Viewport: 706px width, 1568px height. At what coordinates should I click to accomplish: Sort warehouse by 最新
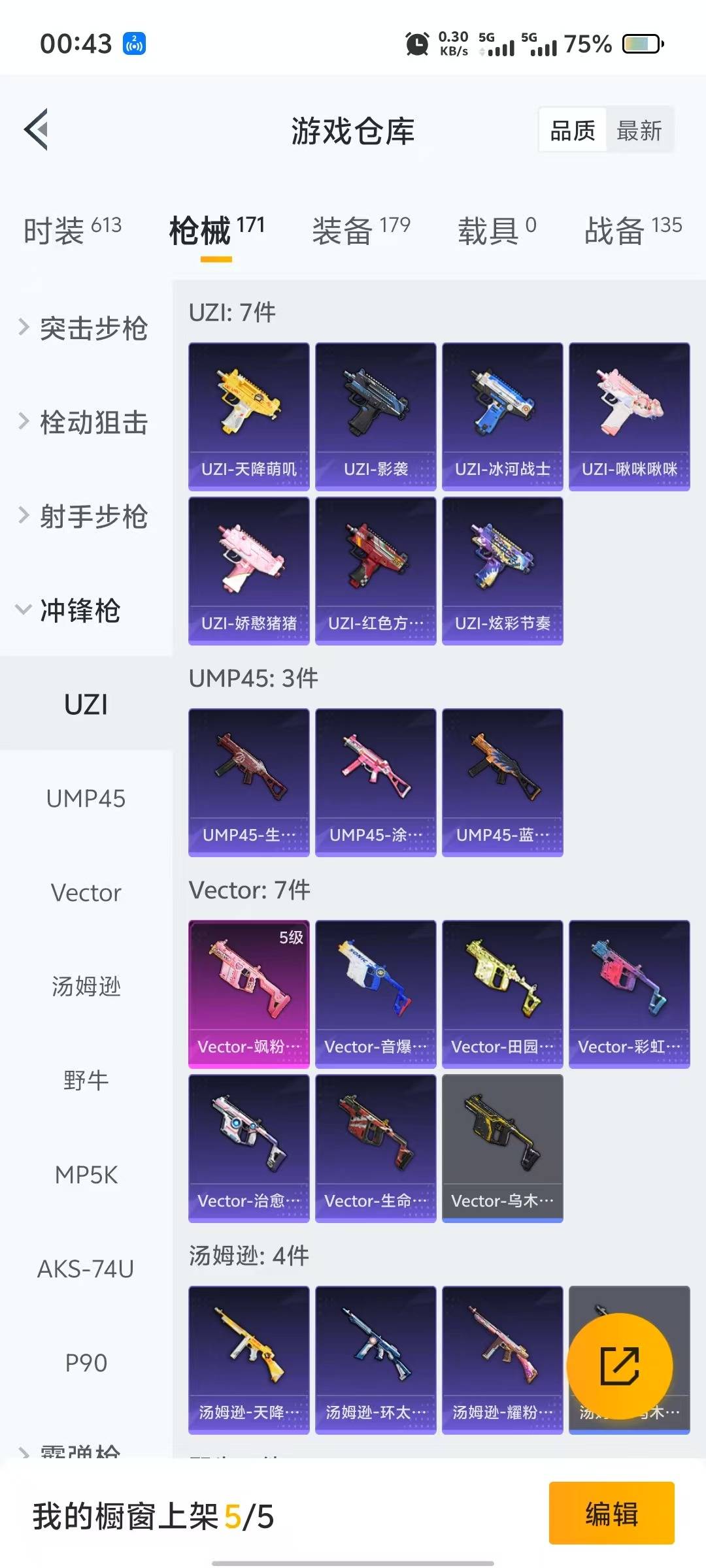pyautogui.click(x=639, y=131)
